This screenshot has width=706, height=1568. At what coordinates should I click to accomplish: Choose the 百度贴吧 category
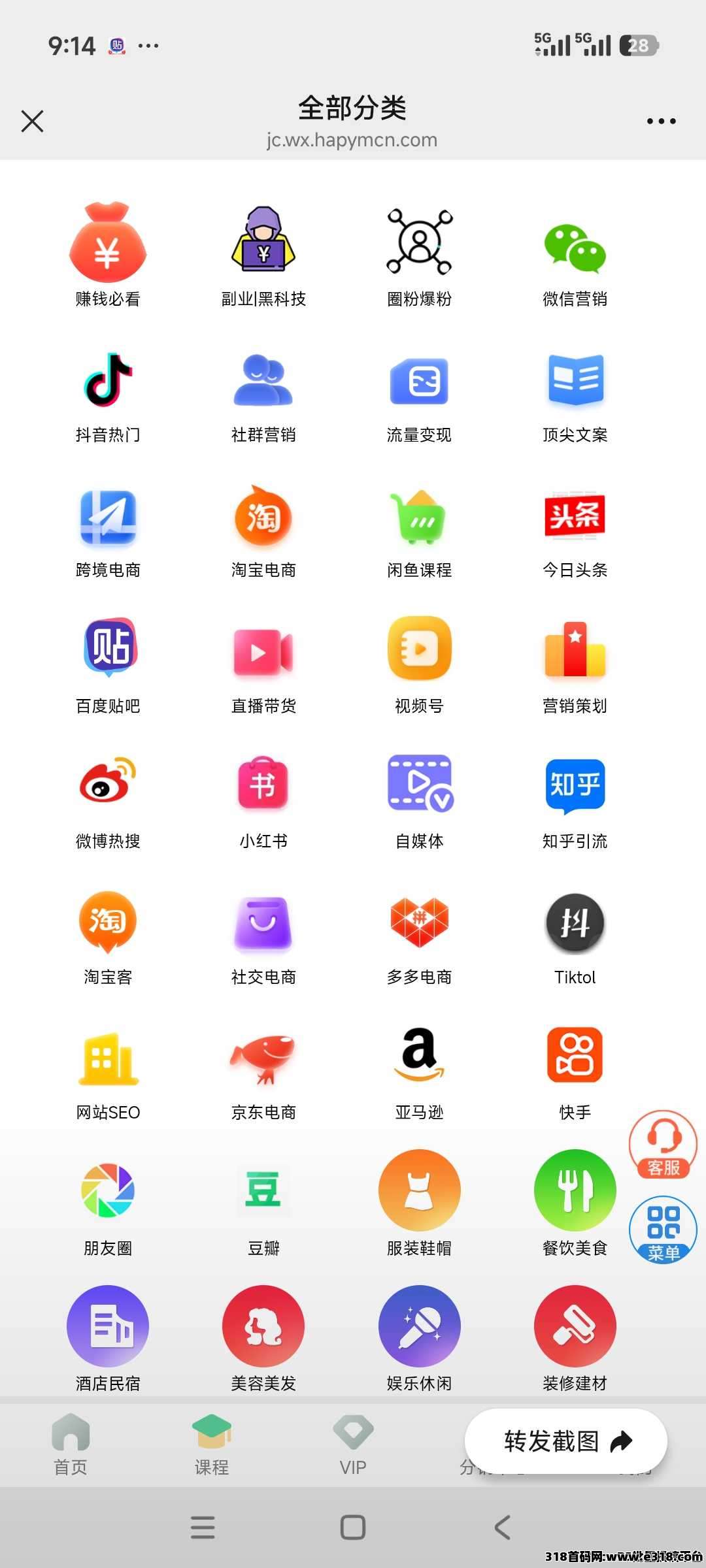[x=108, y=663]
